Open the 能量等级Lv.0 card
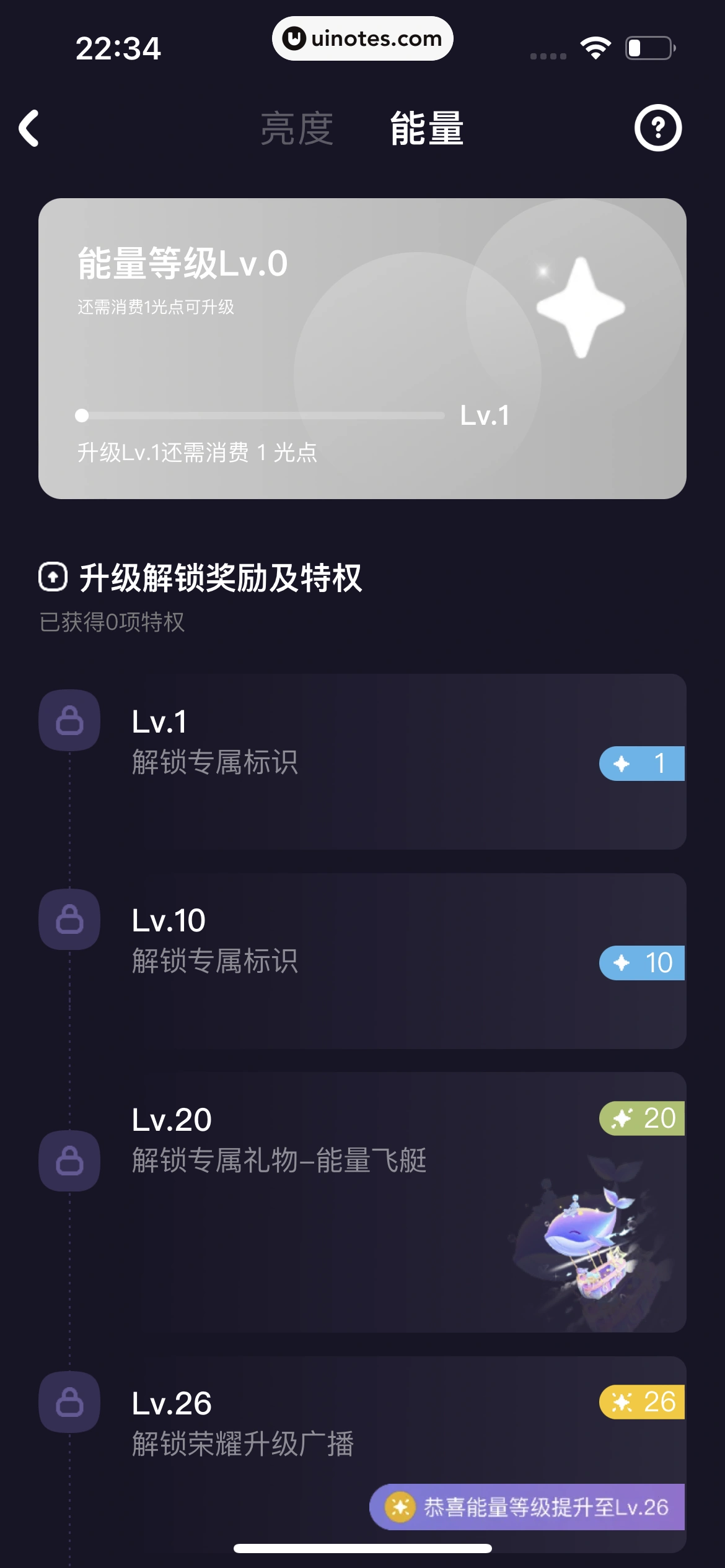The width and height of the screenshot is (725, 1568). pyautogui.click(x=362, y=348)
